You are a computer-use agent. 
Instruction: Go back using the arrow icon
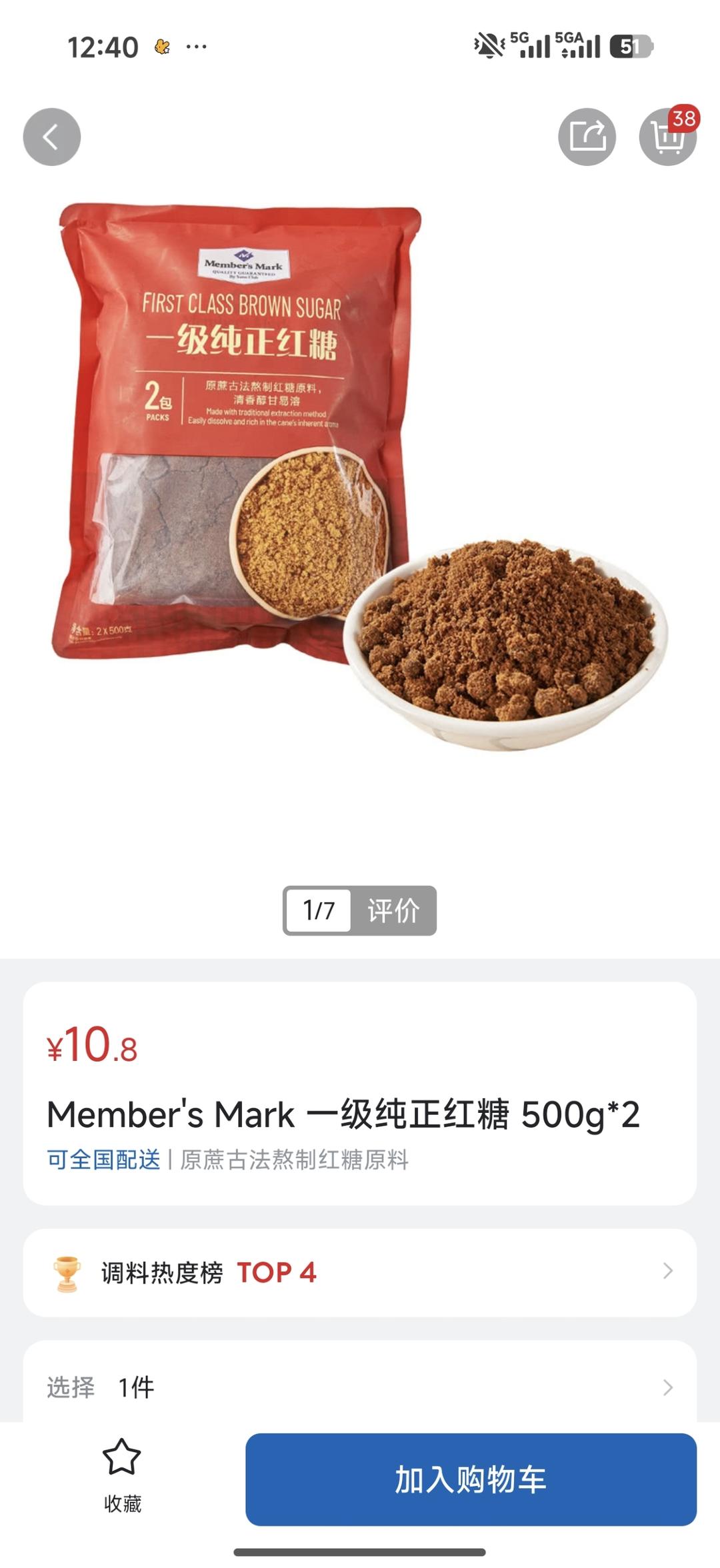tap(52, 137)
